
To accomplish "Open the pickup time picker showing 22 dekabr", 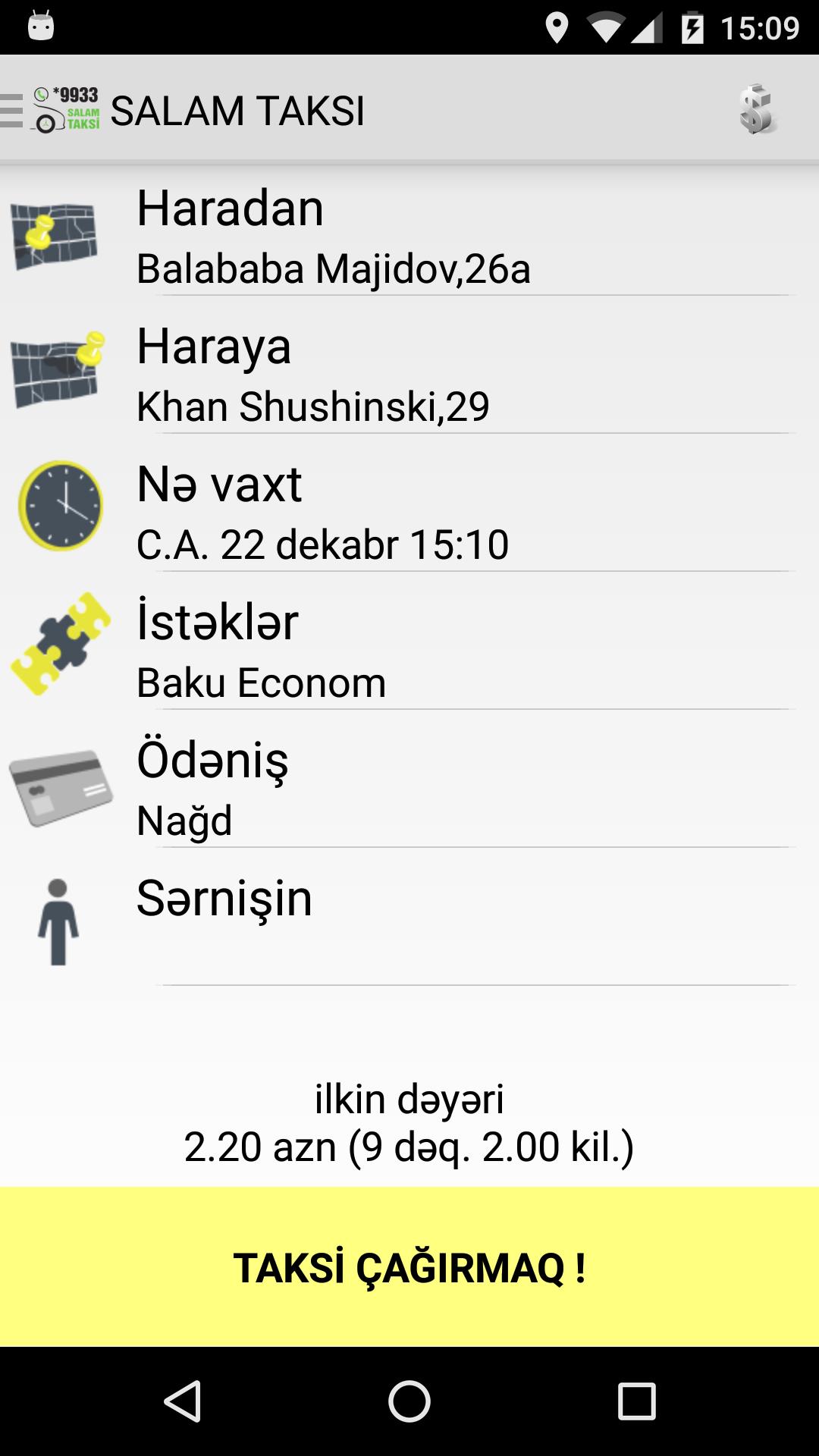I will (x=470, y=543).
